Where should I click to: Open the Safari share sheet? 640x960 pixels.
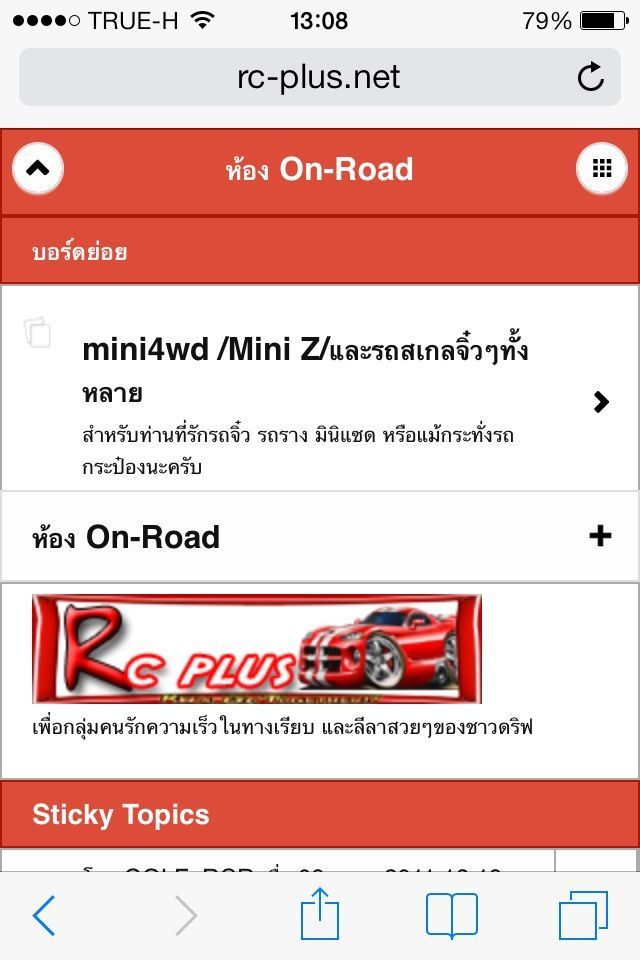coord(320,915)
